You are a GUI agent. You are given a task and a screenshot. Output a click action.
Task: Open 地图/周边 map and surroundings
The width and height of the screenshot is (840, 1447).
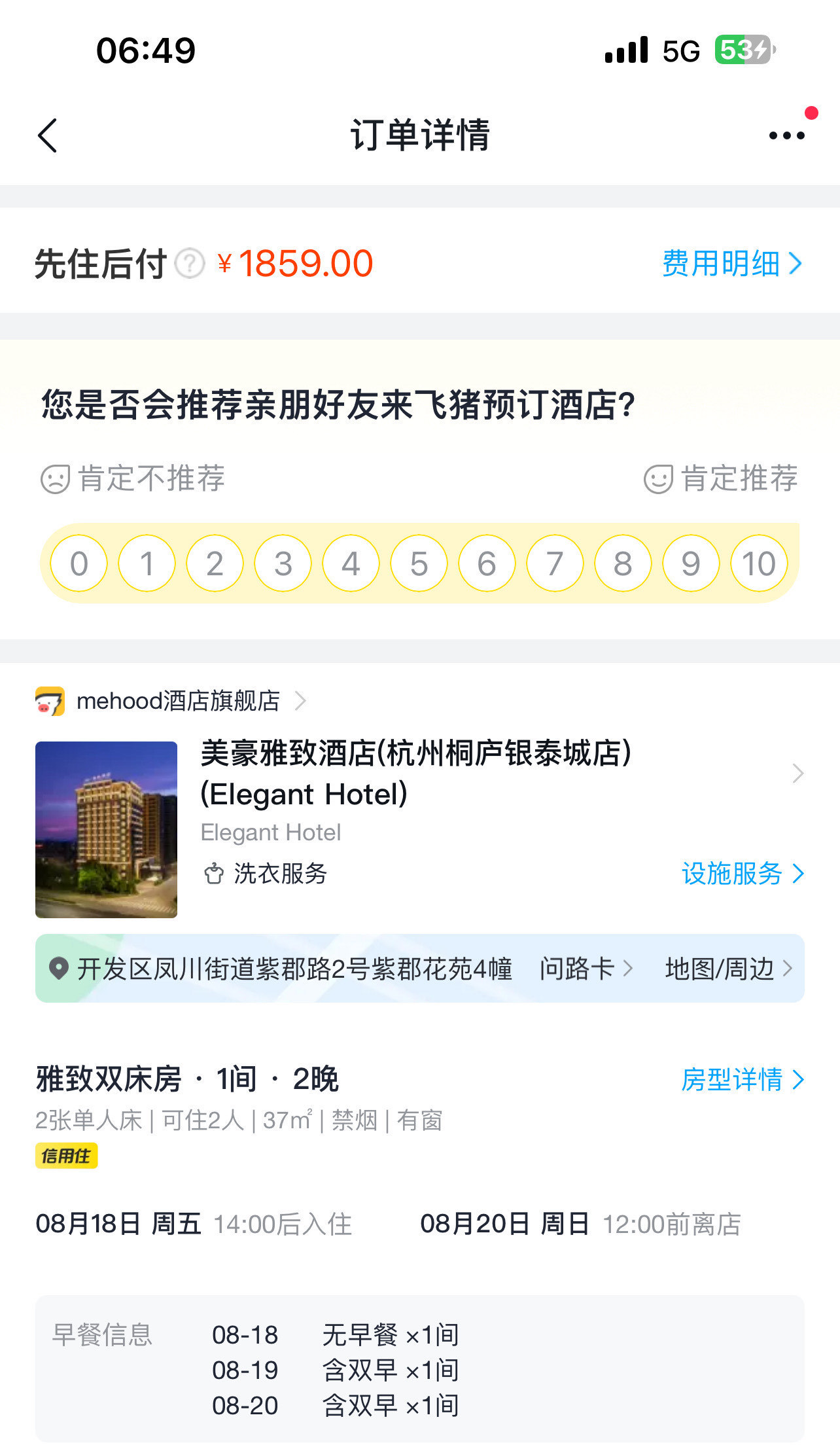tap(729, 969)
